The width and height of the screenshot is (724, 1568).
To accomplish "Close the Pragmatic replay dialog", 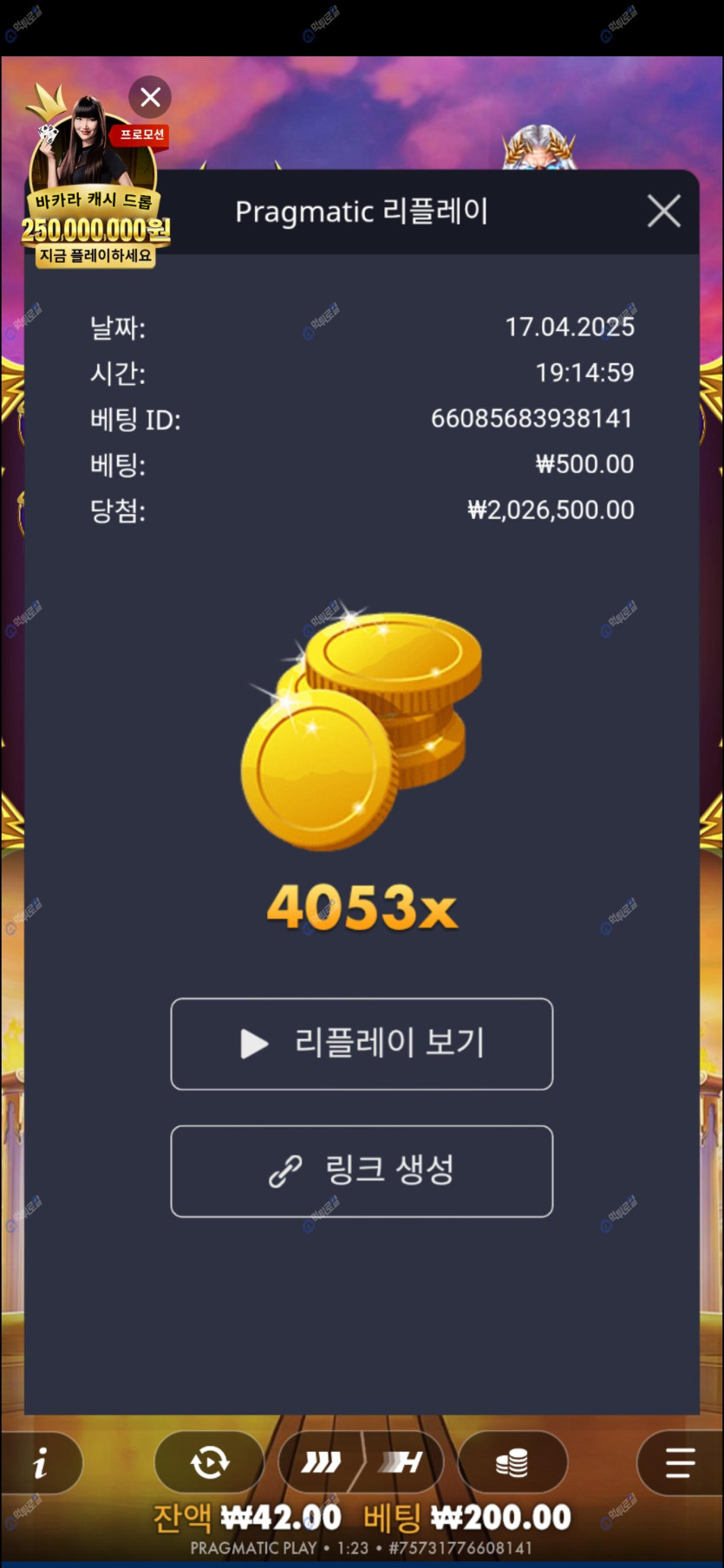I will pyautogui.click(x=663, y=211).
